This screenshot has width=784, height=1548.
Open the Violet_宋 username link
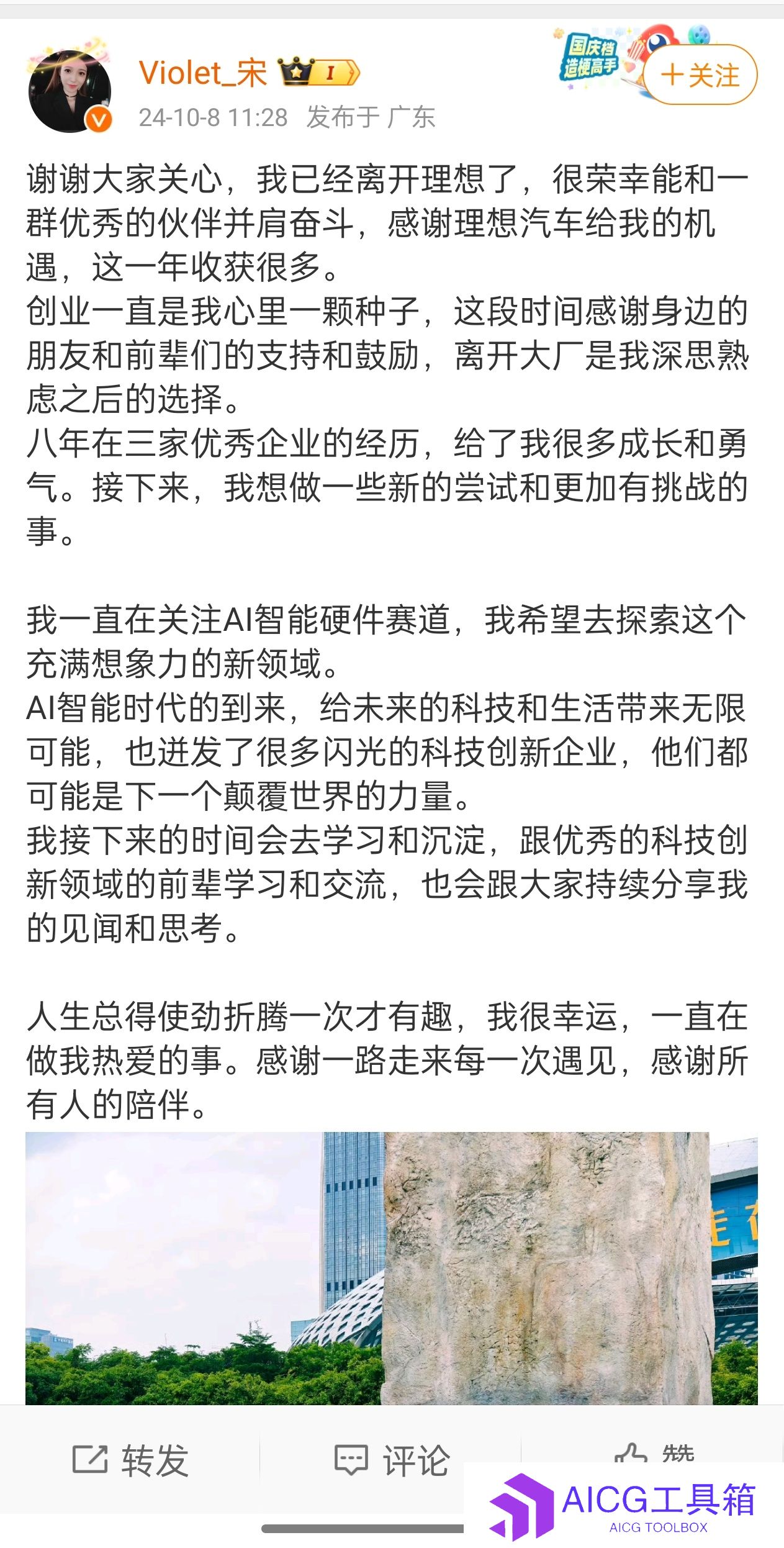pyautogui.click(x=202, y=73)
